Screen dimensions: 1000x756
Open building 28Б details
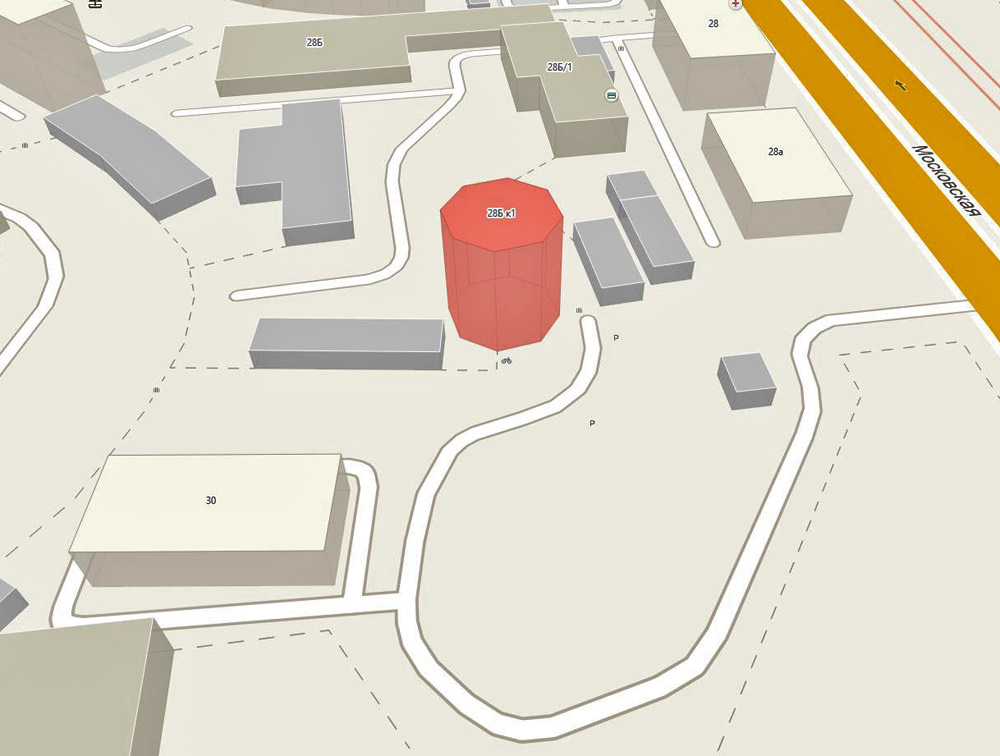click(x=314, y=44)
